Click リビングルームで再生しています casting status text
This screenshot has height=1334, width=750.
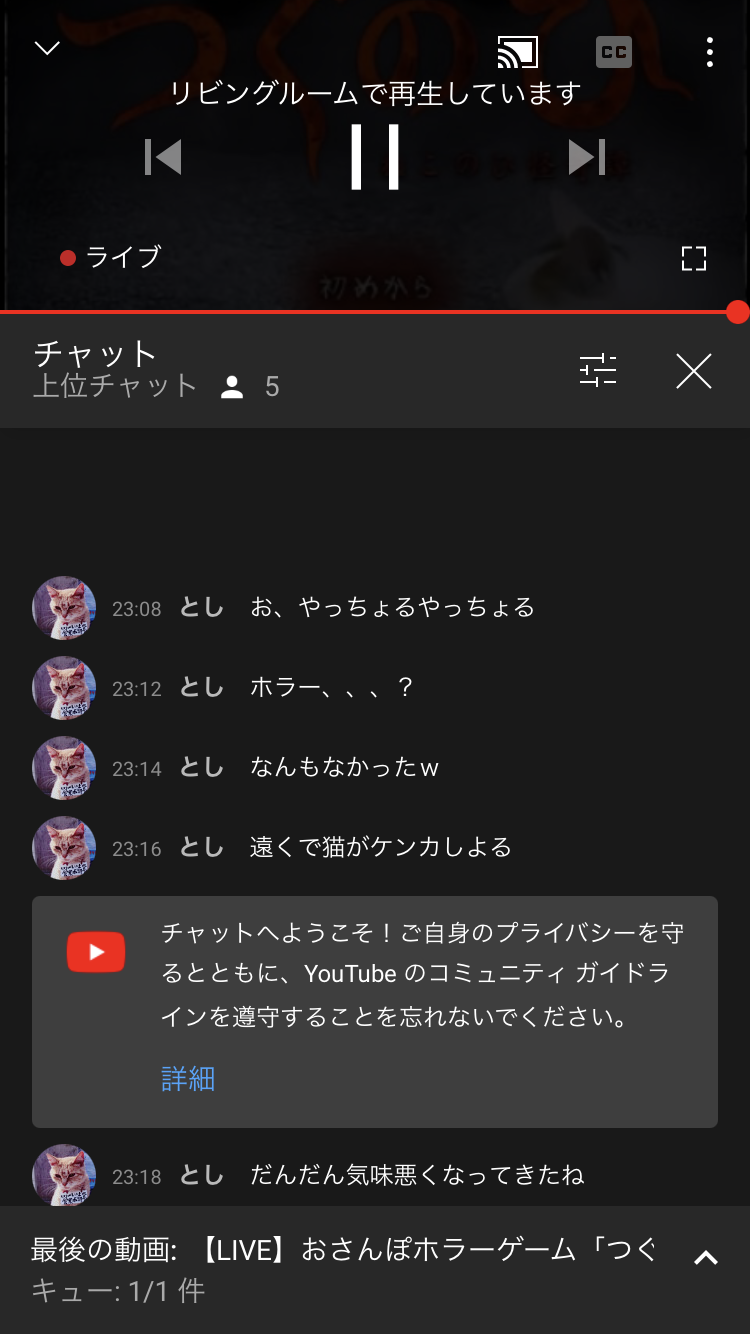click(375, 91)
